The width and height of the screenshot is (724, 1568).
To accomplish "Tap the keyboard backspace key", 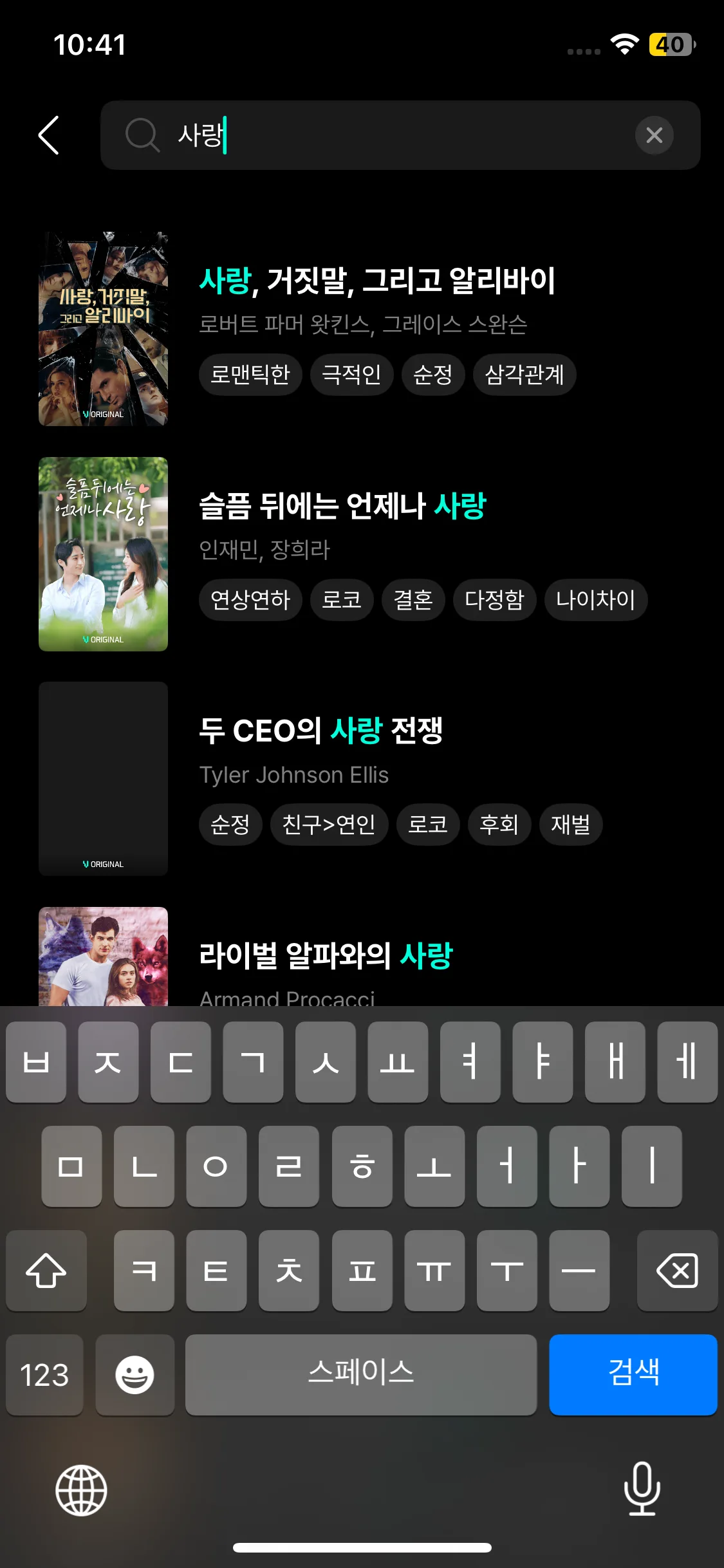I will (677, 1271).
